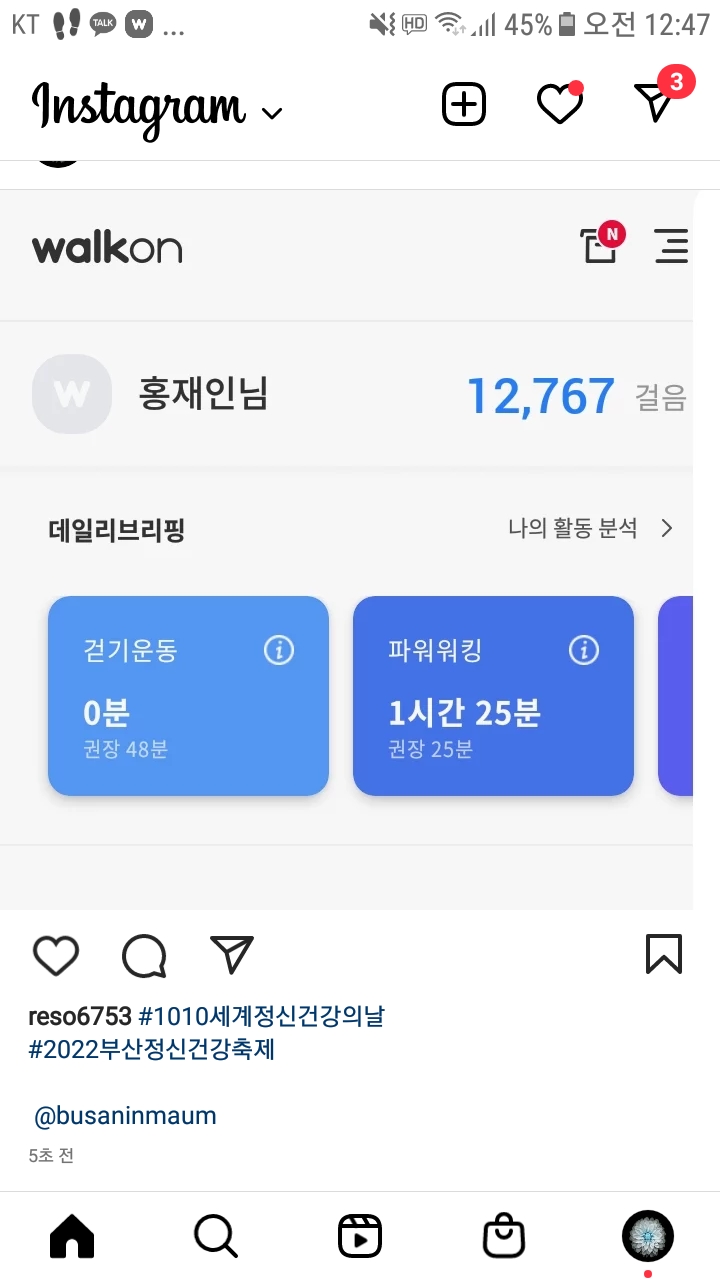
Task: Open direct messages inbox
Action: [656, 102]
